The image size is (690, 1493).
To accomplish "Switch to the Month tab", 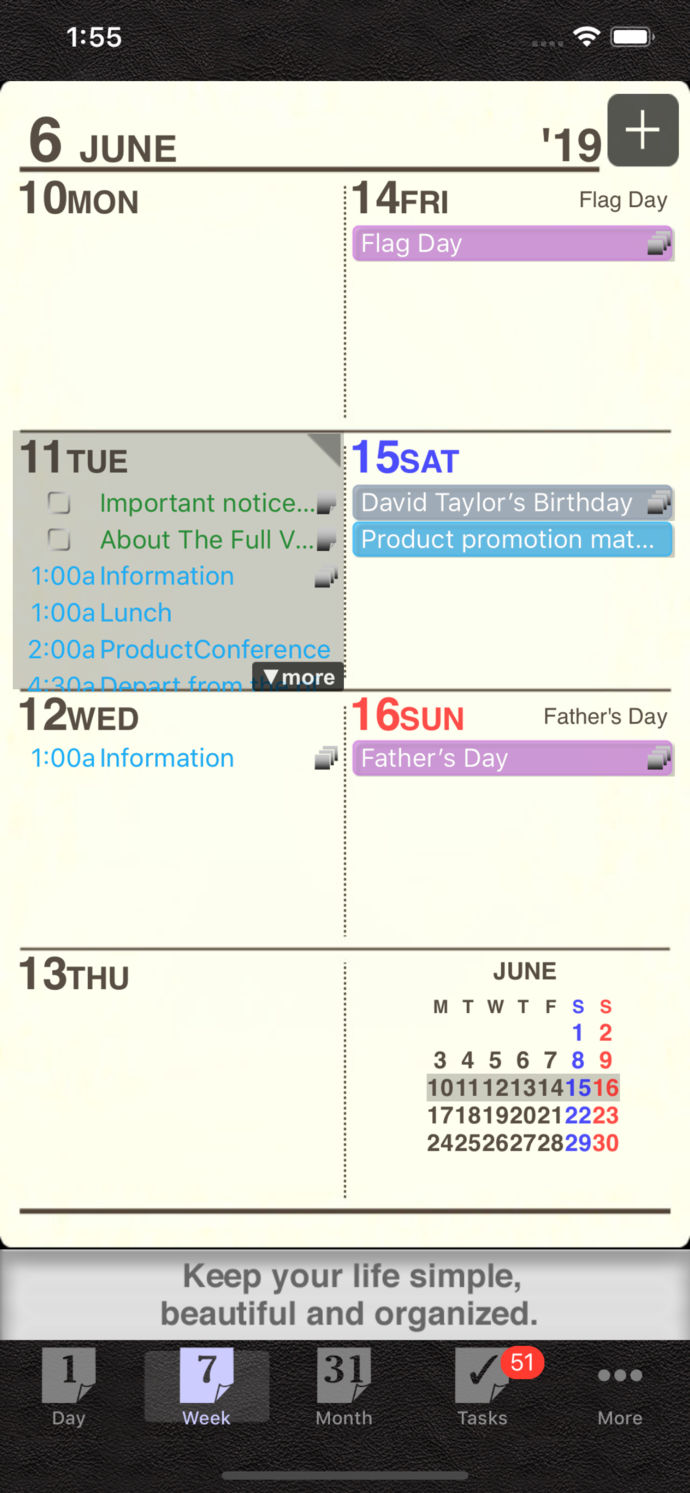I will point(344,1386).
